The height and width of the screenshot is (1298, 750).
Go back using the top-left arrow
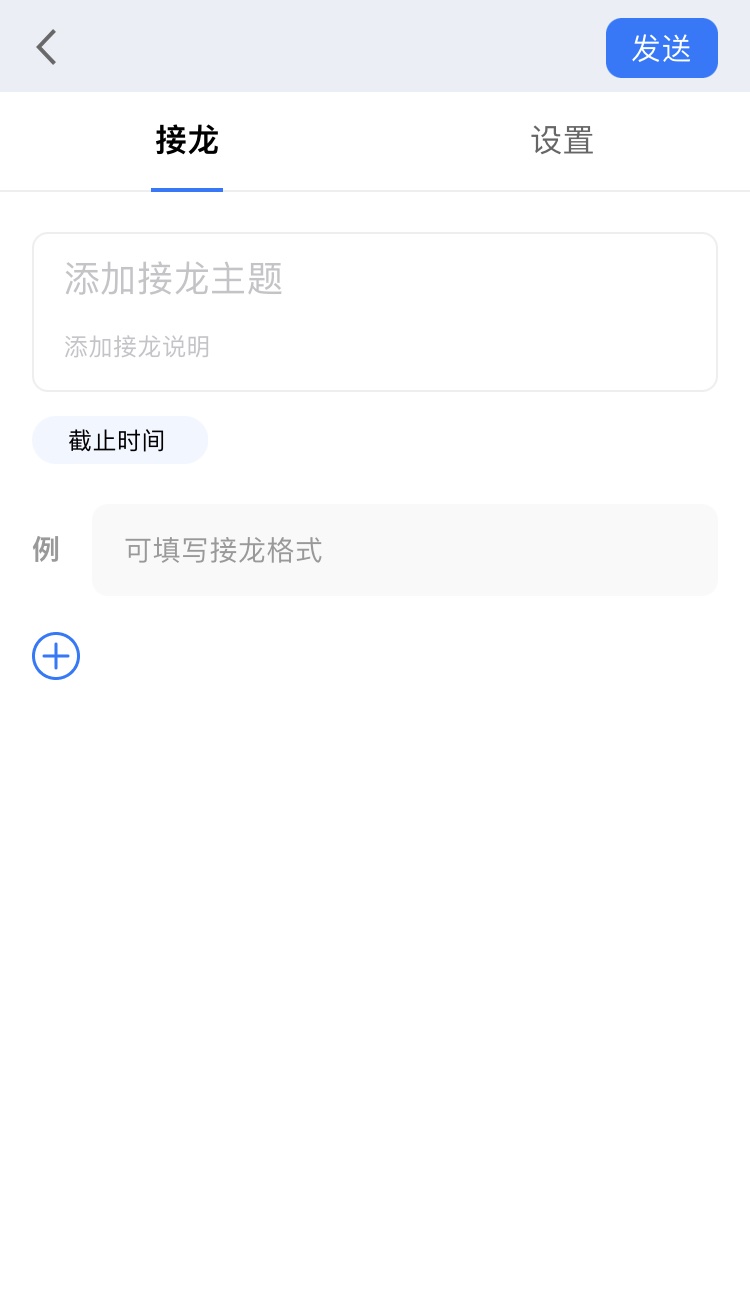click(46, 47)
